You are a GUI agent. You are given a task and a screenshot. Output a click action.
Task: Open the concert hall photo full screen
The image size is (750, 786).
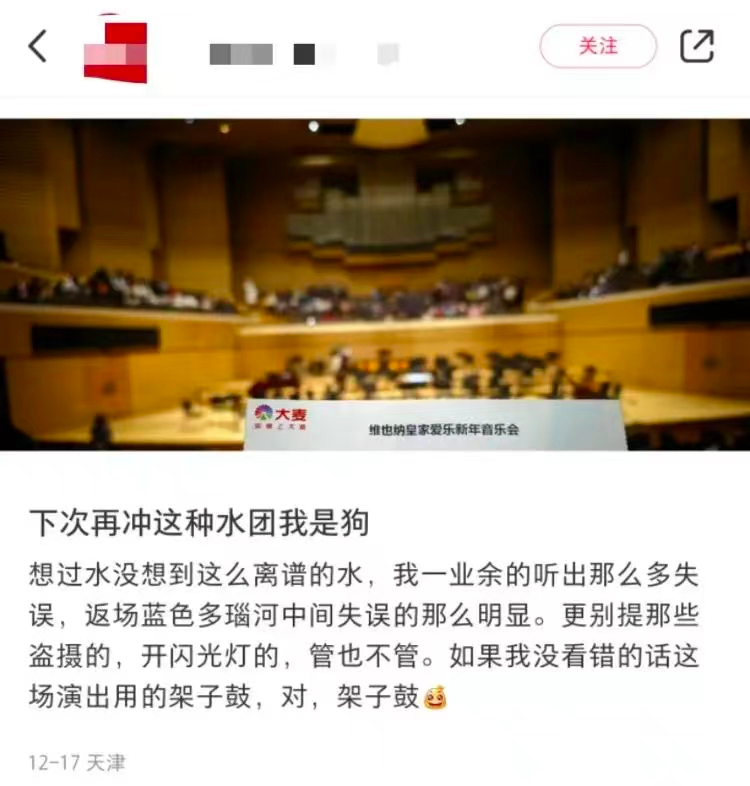pos(375,285)
